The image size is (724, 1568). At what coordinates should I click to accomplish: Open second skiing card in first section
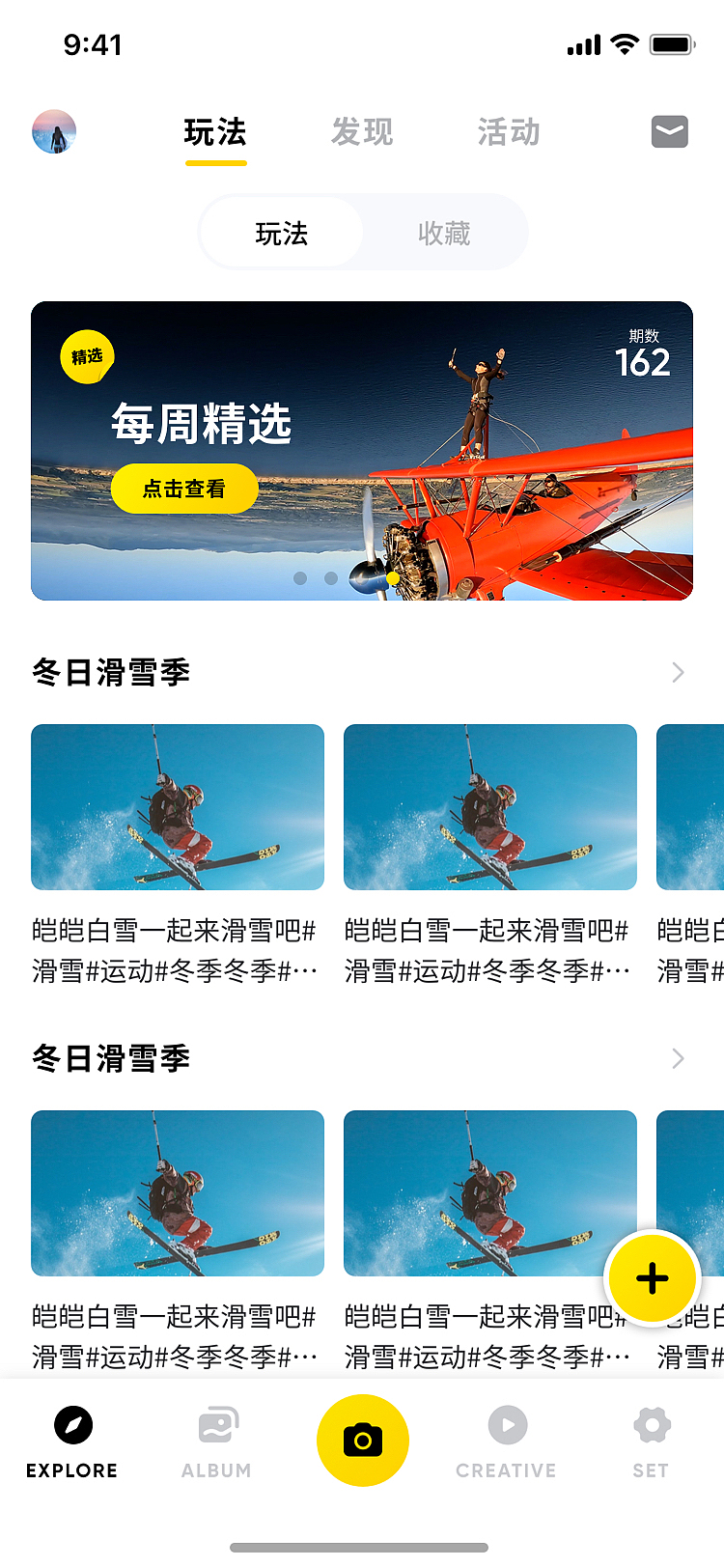(490, 807)
